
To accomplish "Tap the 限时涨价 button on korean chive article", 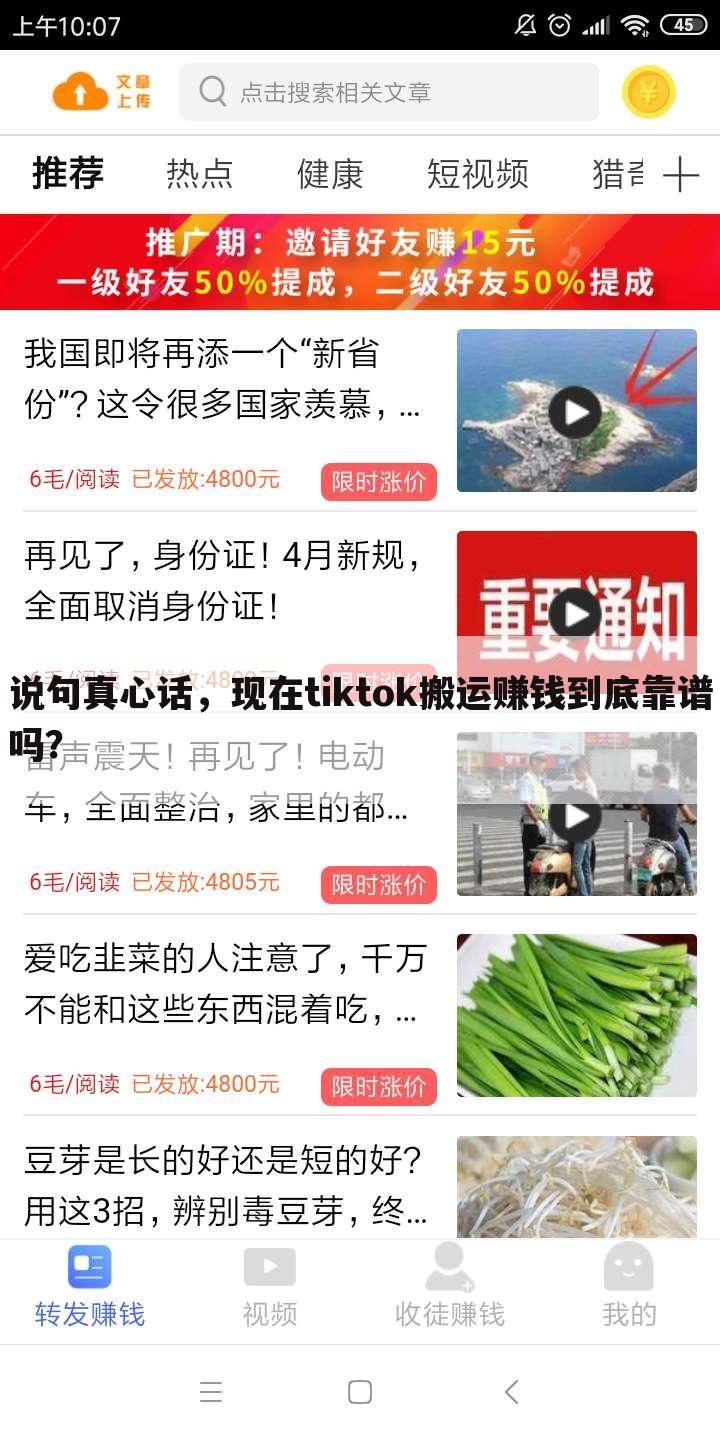I will [378, 1086].
